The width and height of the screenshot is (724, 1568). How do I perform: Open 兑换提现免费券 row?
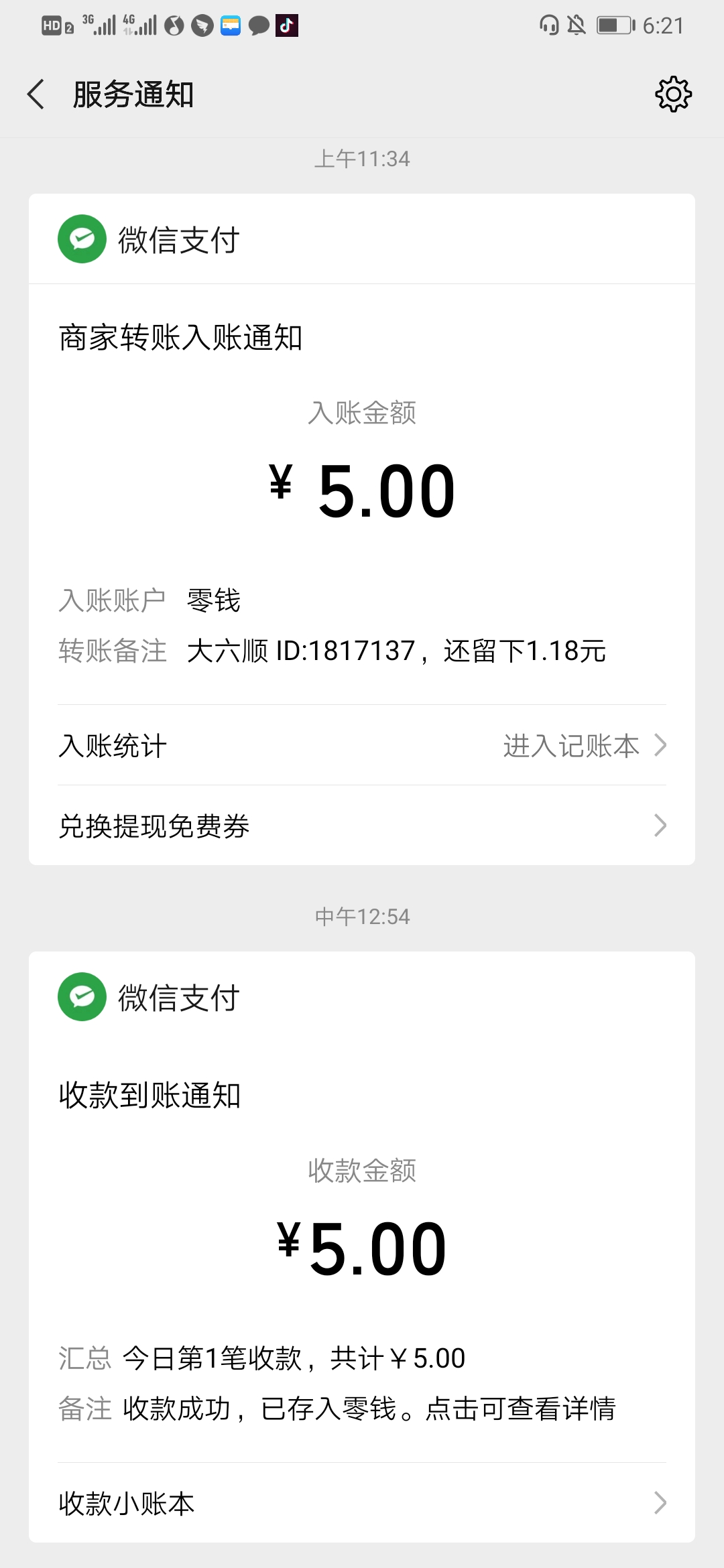[x=362, y=826]
